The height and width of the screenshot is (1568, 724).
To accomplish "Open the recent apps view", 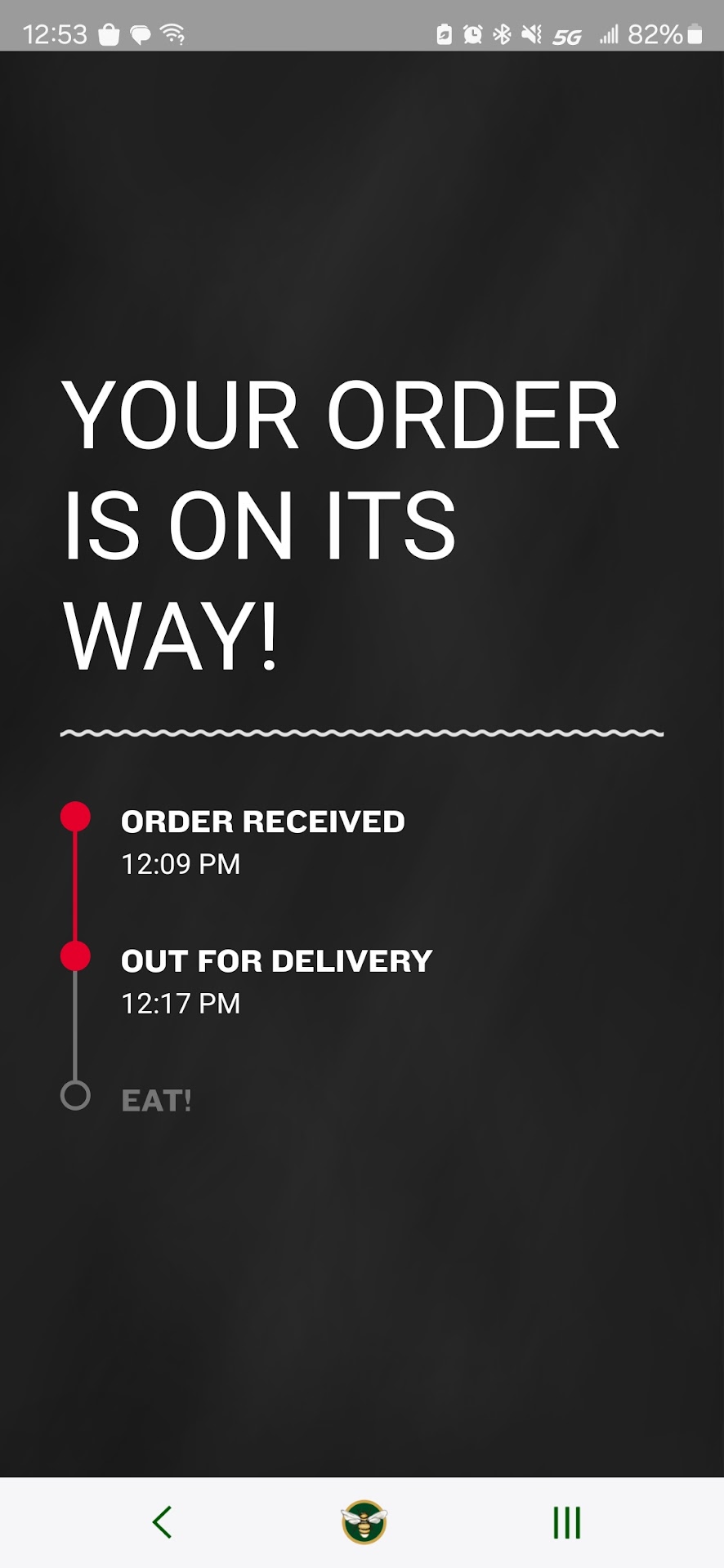I will click(x=566, y=1522).
